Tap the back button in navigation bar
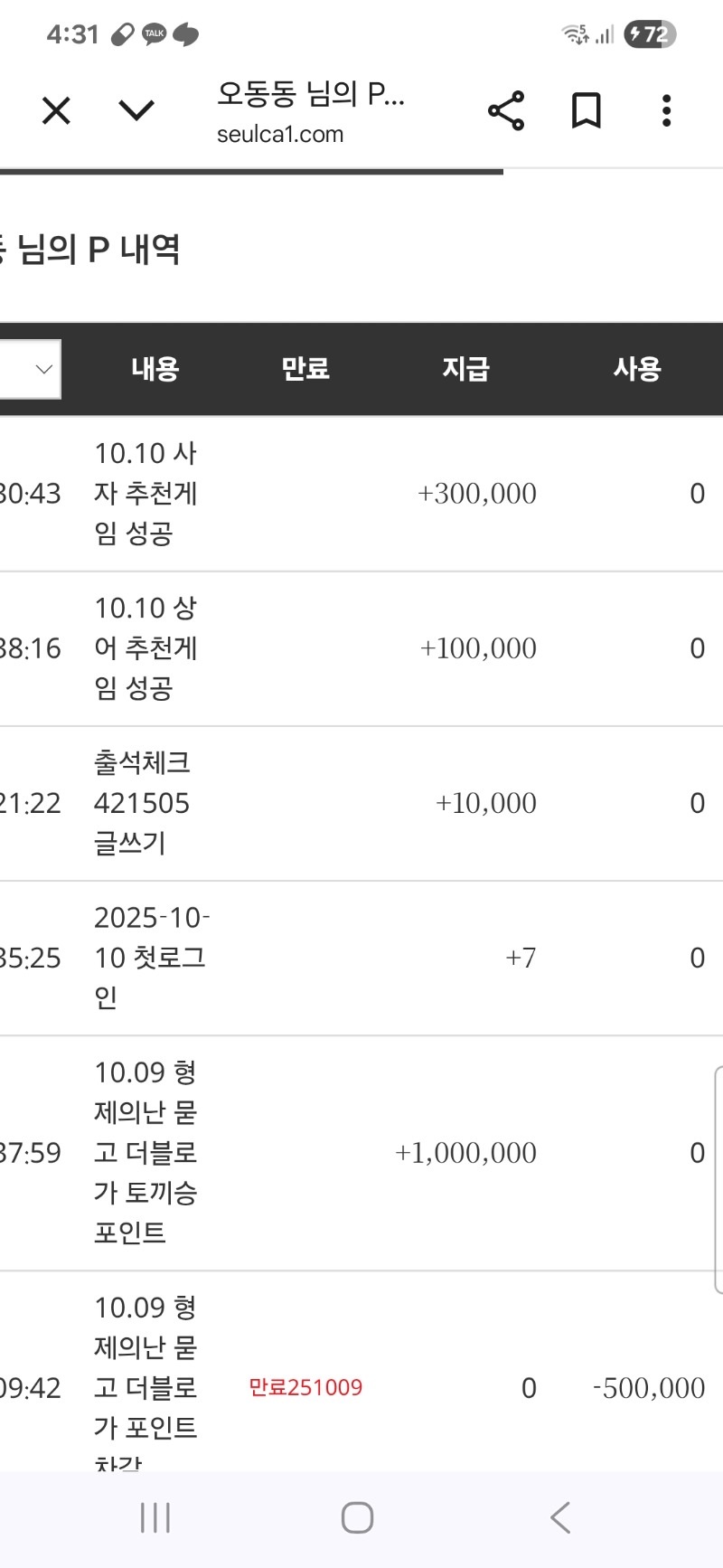723x1568 pixels. (x=560, y=1519)
